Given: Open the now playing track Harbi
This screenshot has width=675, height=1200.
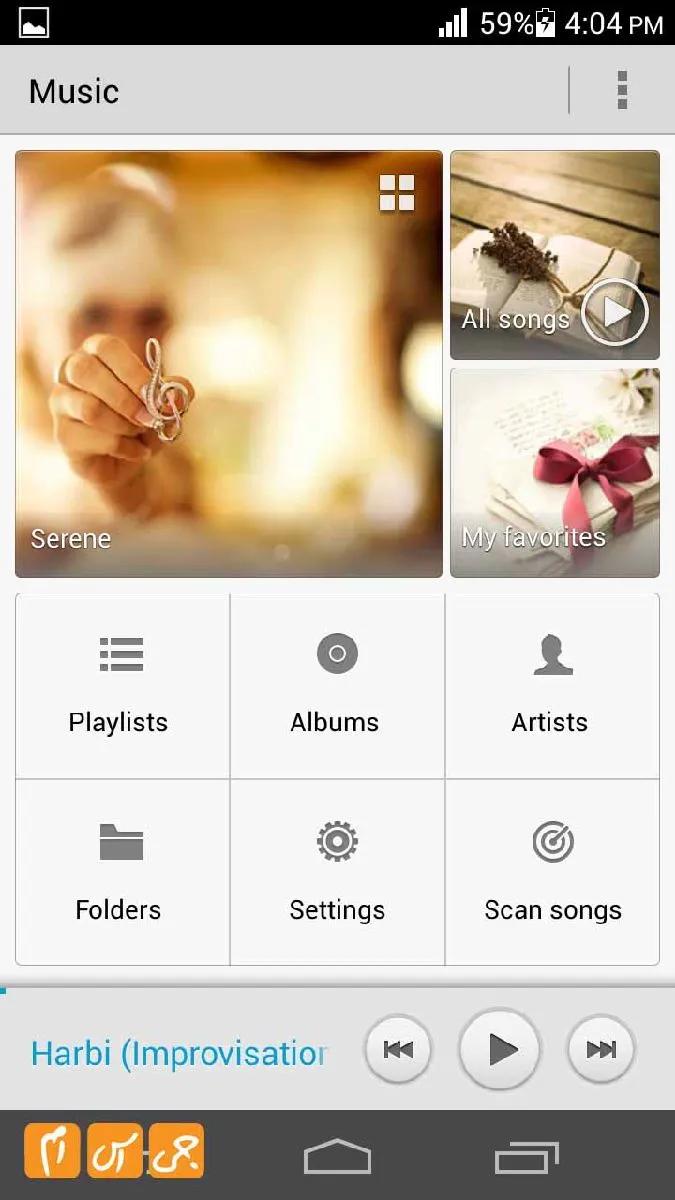Looking at the screenshot, I should (180, 1052).
